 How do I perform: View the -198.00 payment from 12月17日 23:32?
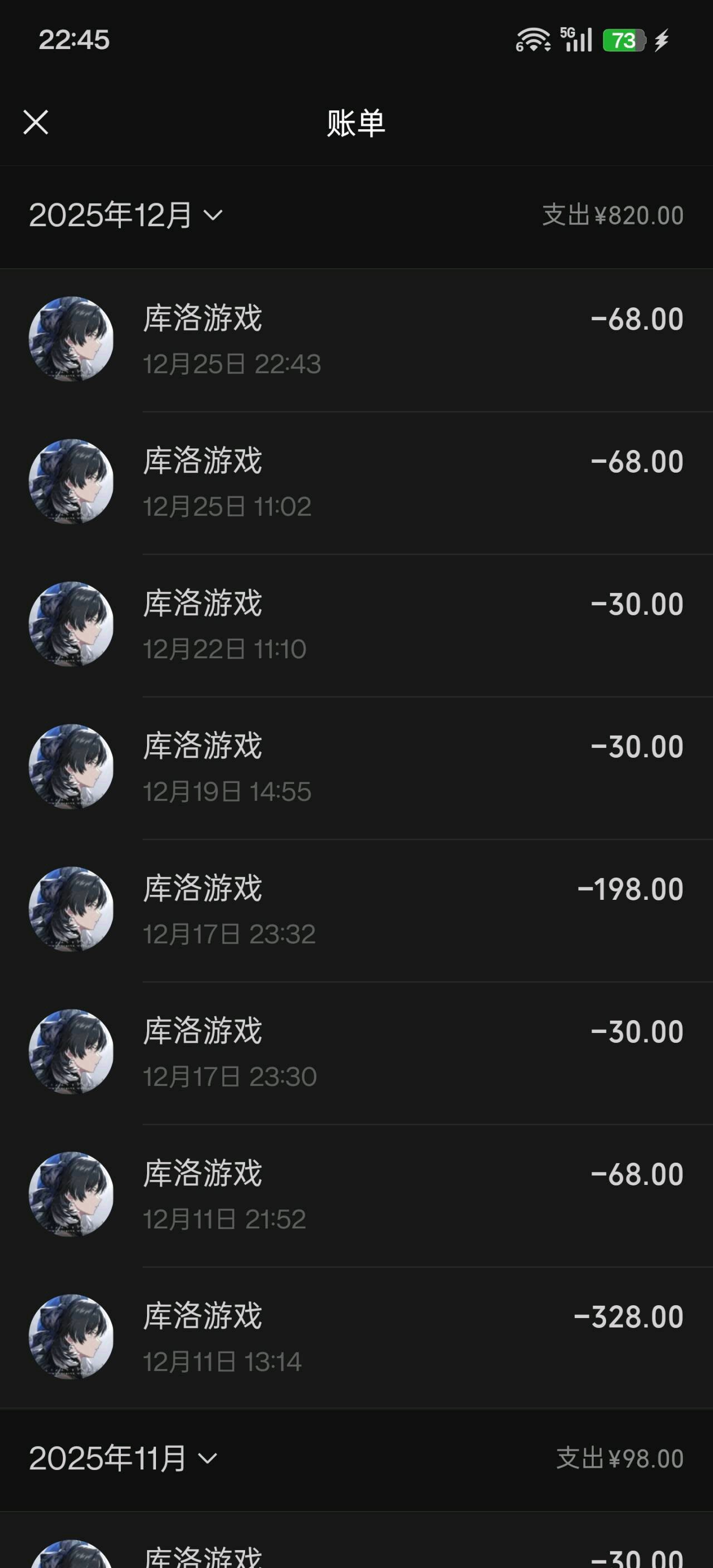[356, 909]
